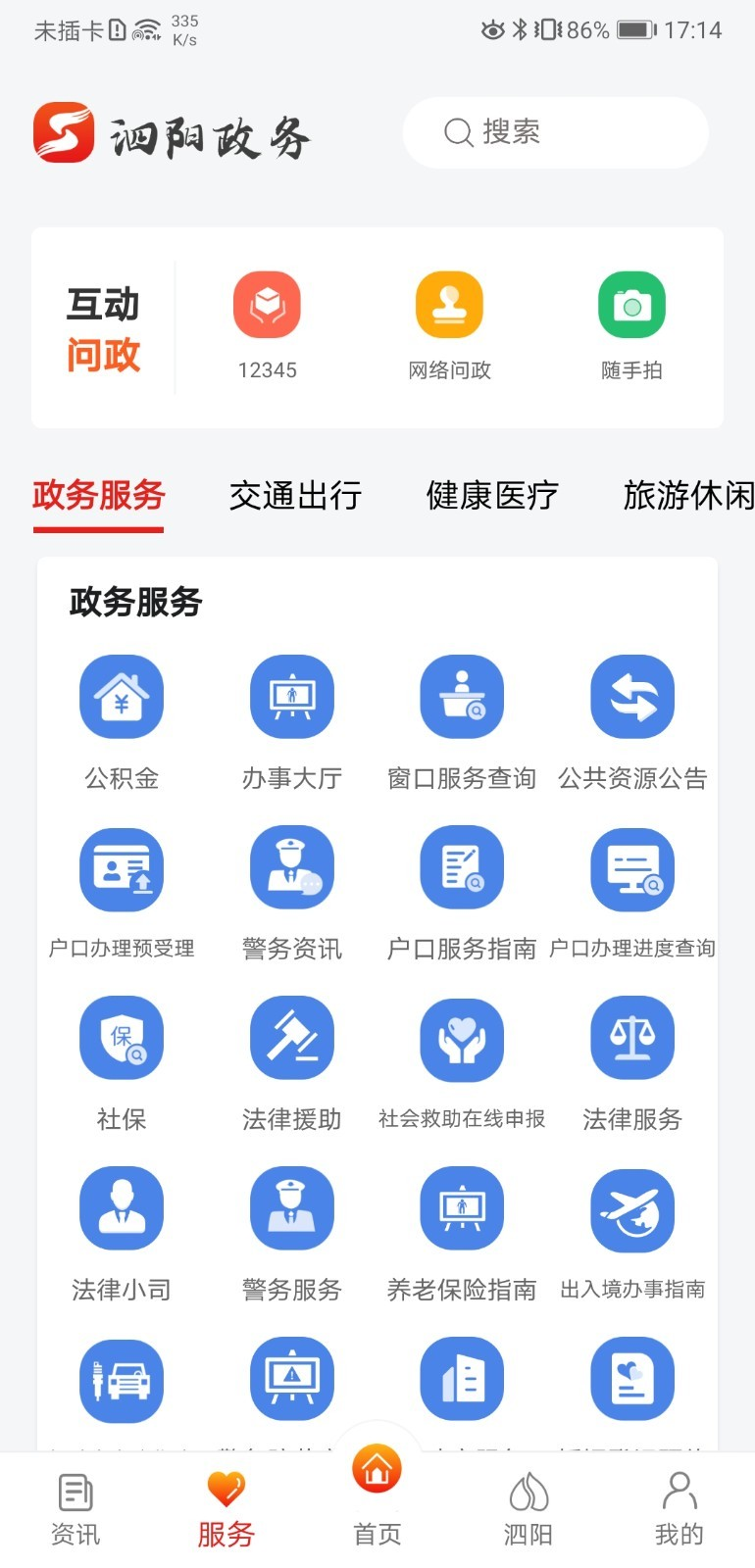This screenshot has height=1568, width=755.
Task: Select the 网络问政 icon
Action: [449, 304]
